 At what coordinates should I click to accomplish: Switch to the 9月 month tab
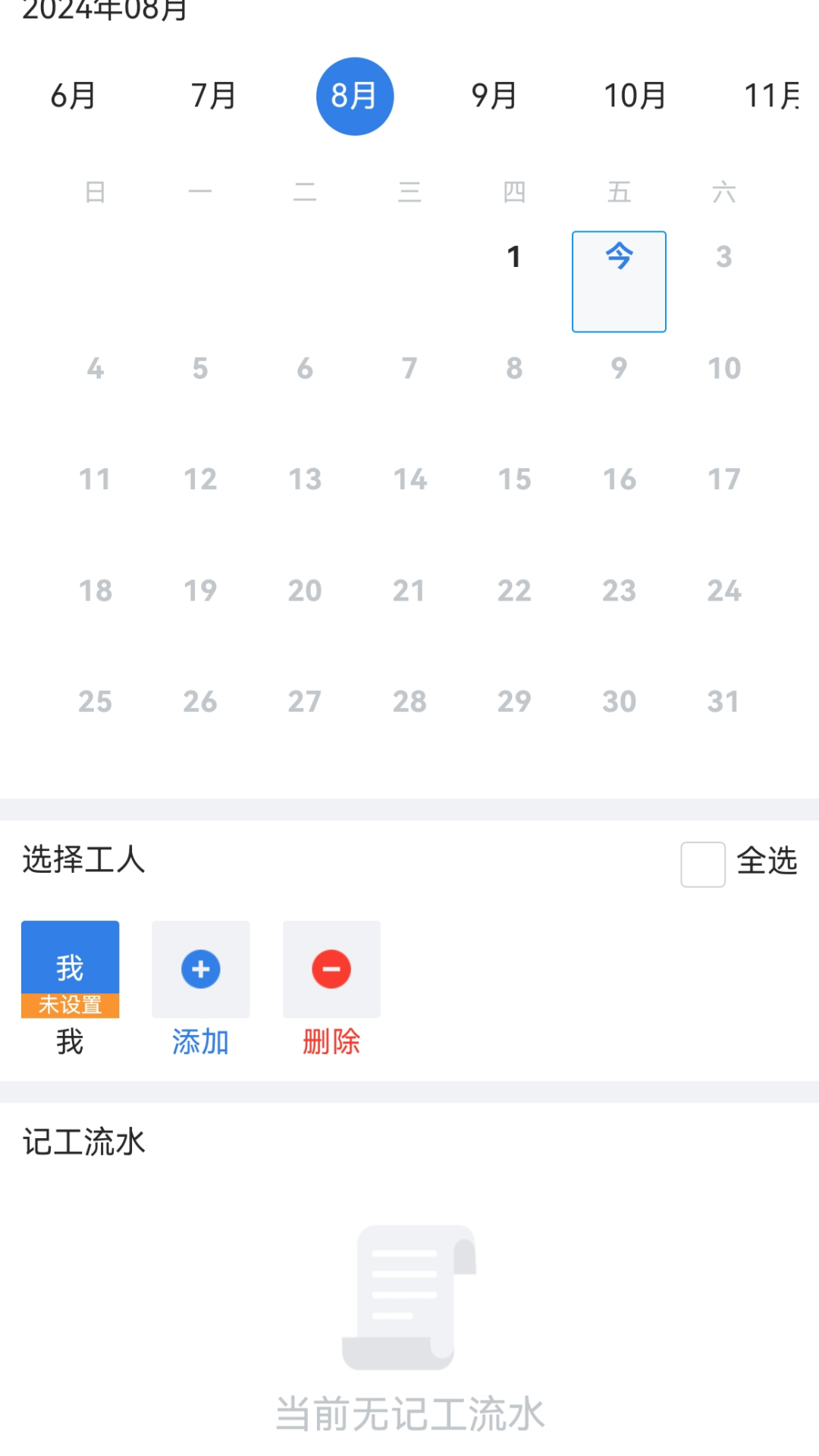click(x=494, y=96)
